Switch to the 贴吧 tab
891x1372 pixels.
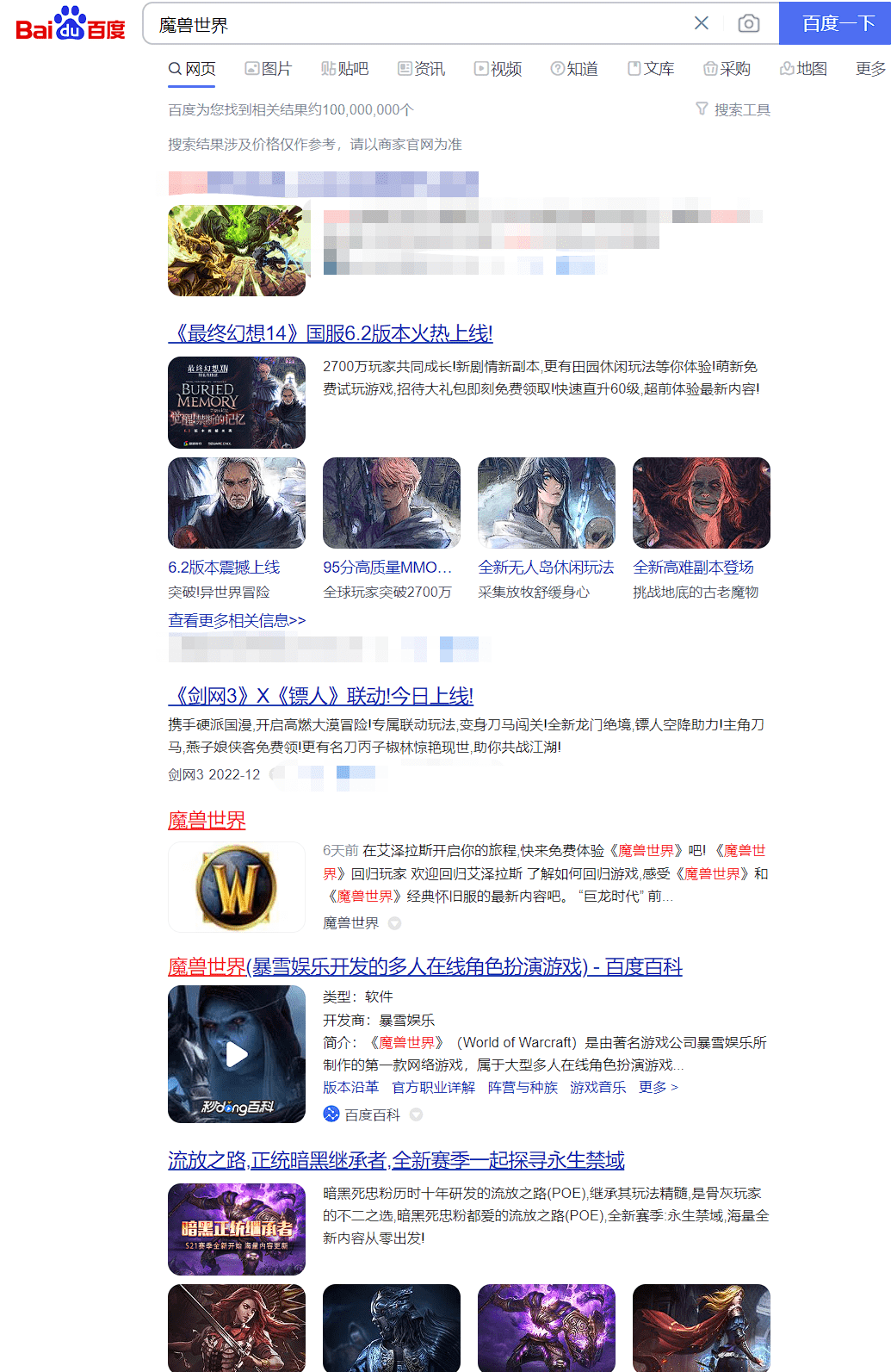click(x=344, y=69)
